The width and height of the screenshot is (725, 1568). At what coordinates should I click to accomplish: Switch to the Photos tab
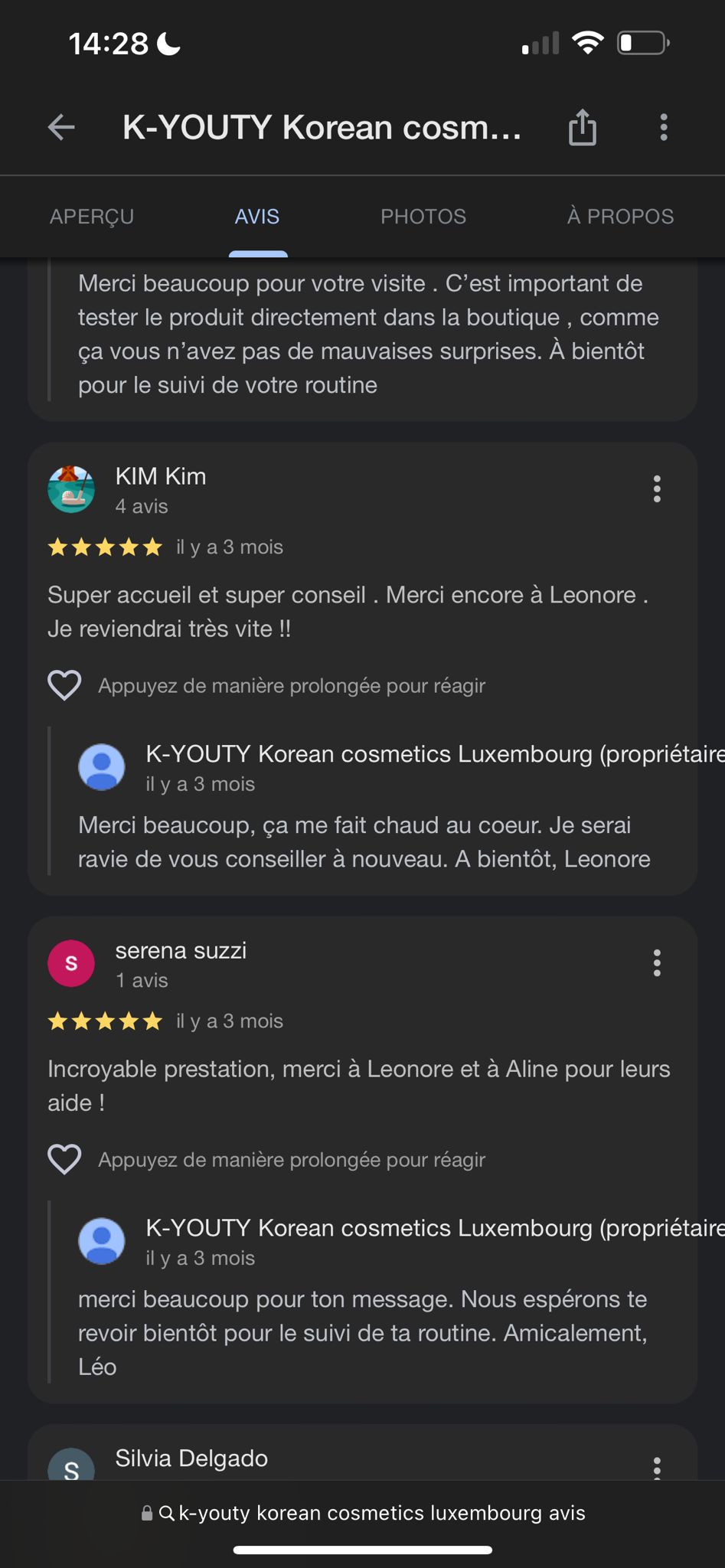[x=423, y=217]
